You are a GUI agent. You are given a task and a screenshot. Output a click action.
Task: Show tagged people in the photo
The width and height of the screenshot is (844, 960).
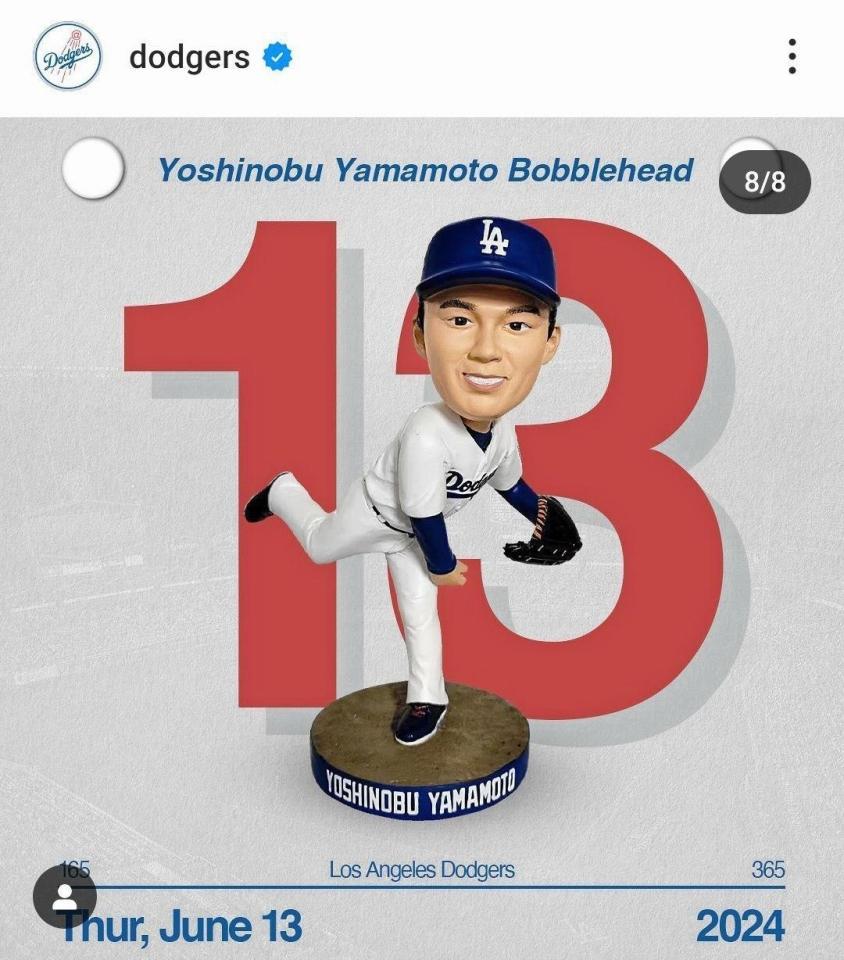(x=65, y=897)
